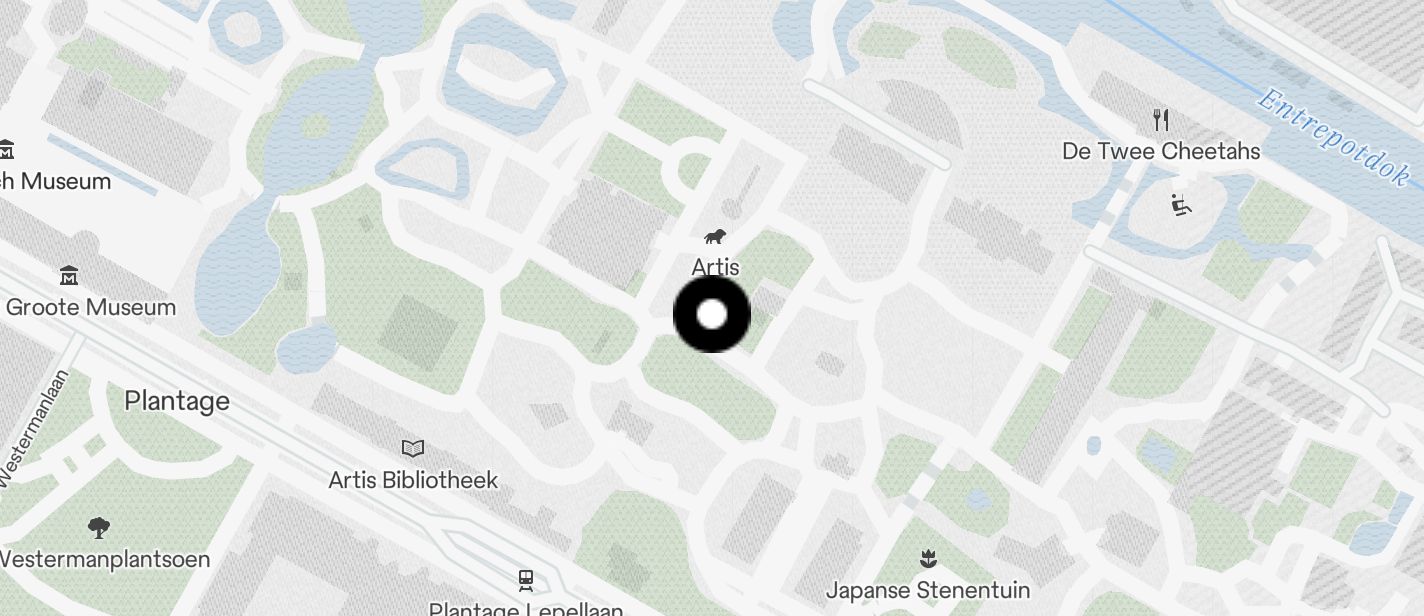
Task: Select De Twee Cheetahs restaurant marker
Action: pyautogui.click(x=1161, y=121)
